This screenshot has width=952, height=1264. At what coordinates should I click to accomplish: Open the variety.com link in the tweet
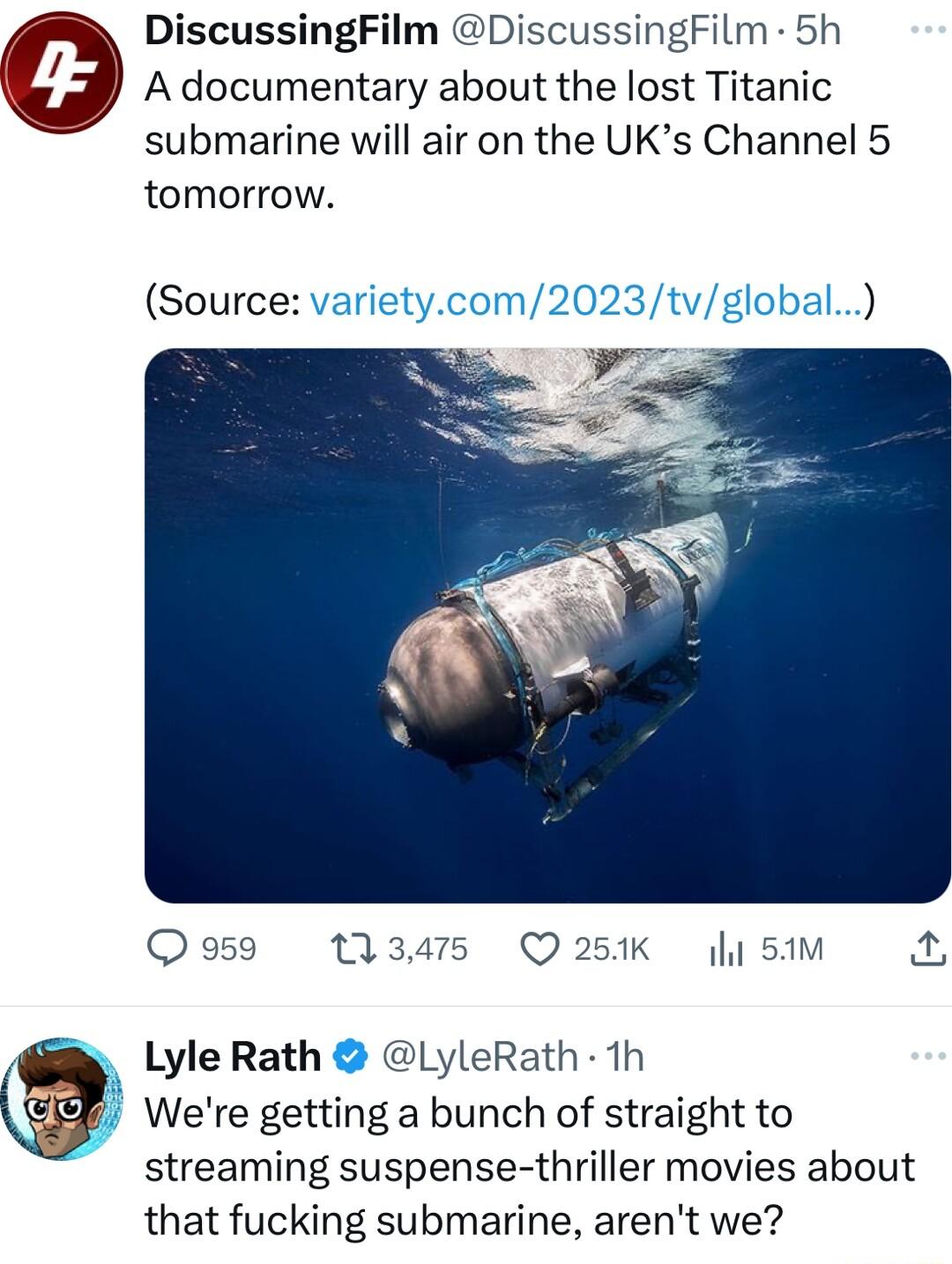coord(582,302)
